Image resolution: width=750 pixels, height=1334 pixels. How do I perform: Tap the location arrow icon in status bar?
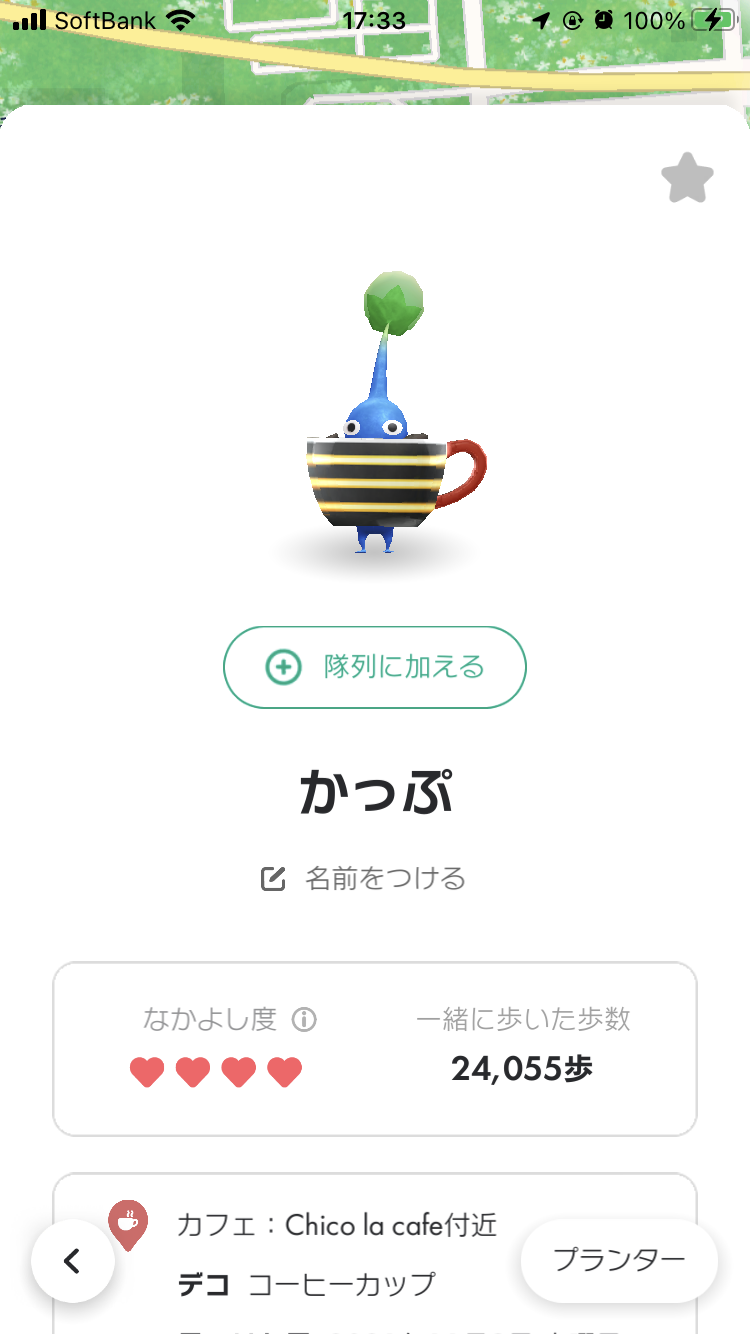541,18
